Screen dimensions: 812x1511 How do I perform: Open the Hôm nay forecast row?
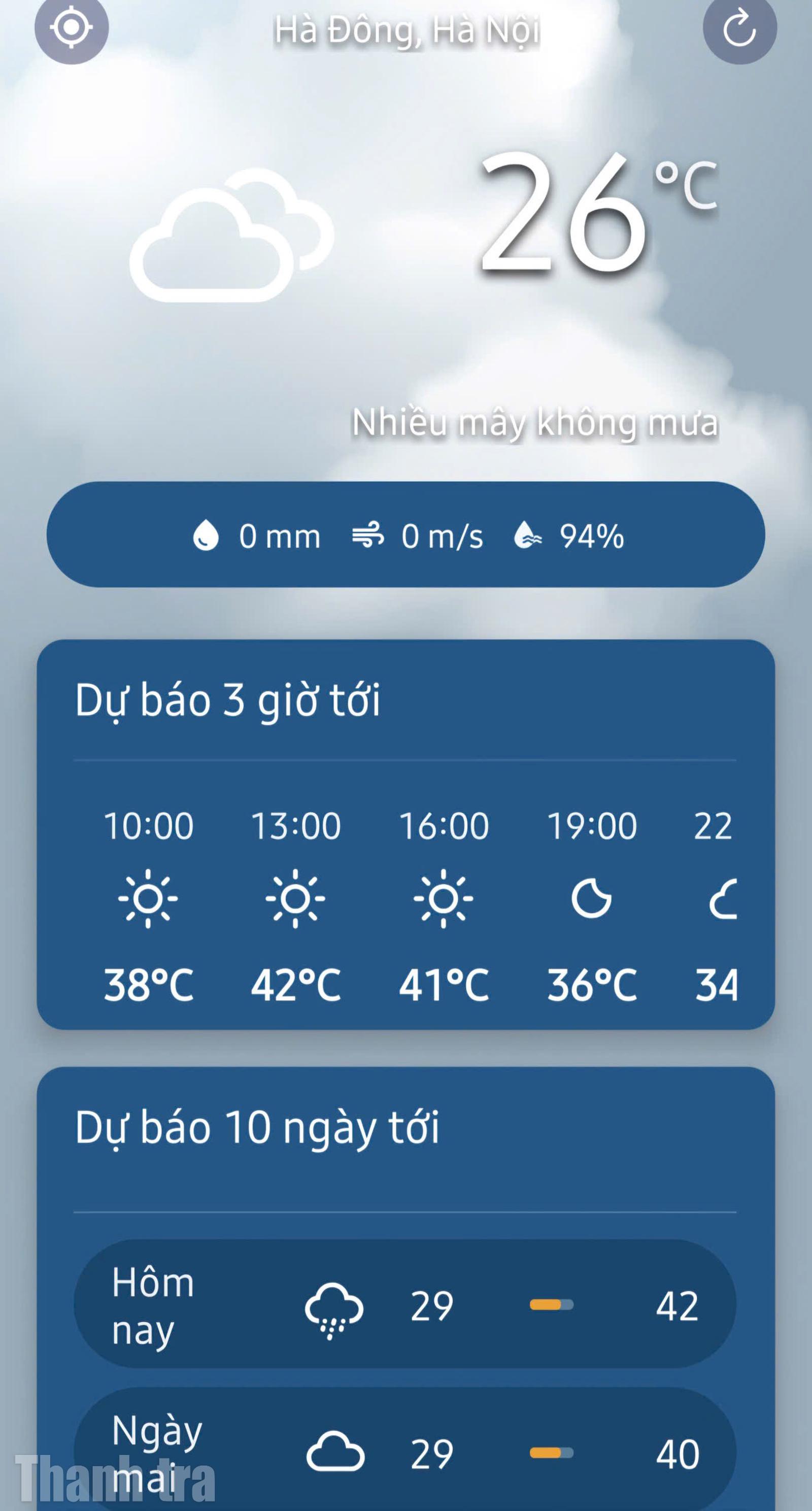pyautogui.click(x=405, y=1305)
